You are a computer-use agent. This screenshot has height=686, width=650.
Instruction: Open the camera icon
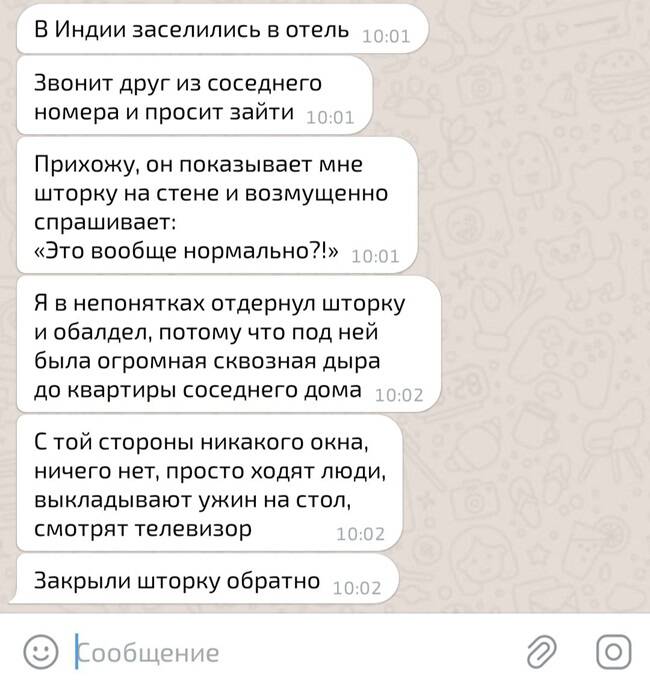click(612, 652)
